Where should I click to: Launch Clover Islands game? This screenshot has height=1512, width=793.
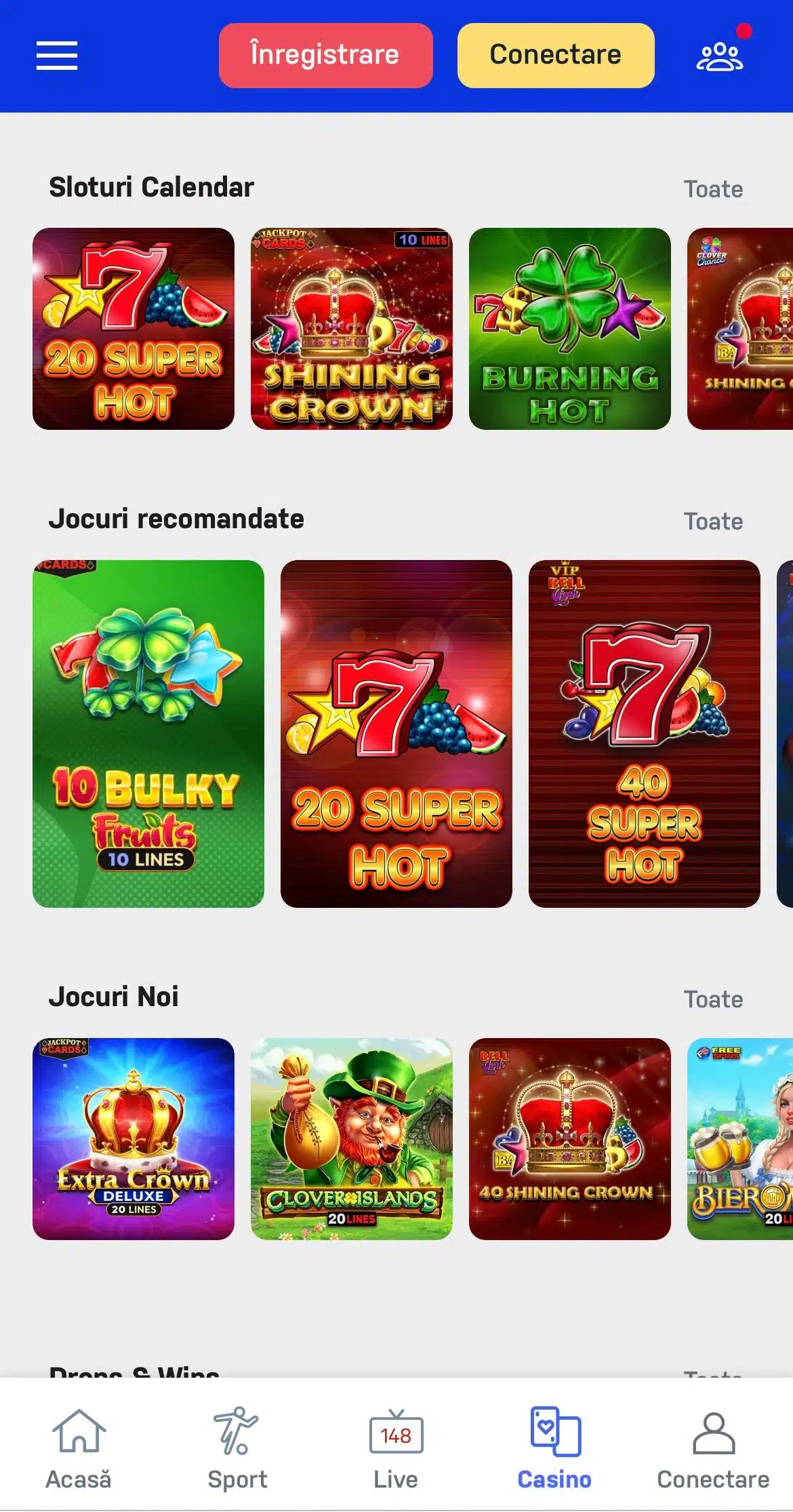point(352,1139)
